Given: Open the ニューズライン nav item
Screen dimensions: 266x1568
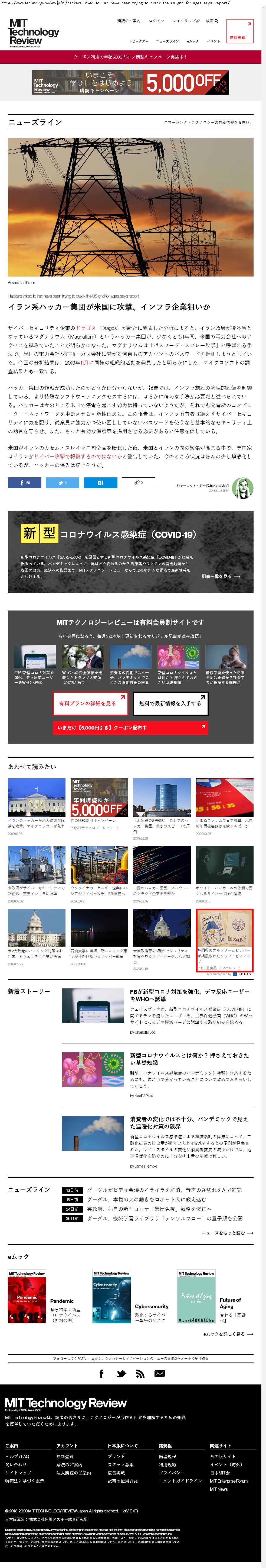Looking at the screenshot, I should pos(167,41).
